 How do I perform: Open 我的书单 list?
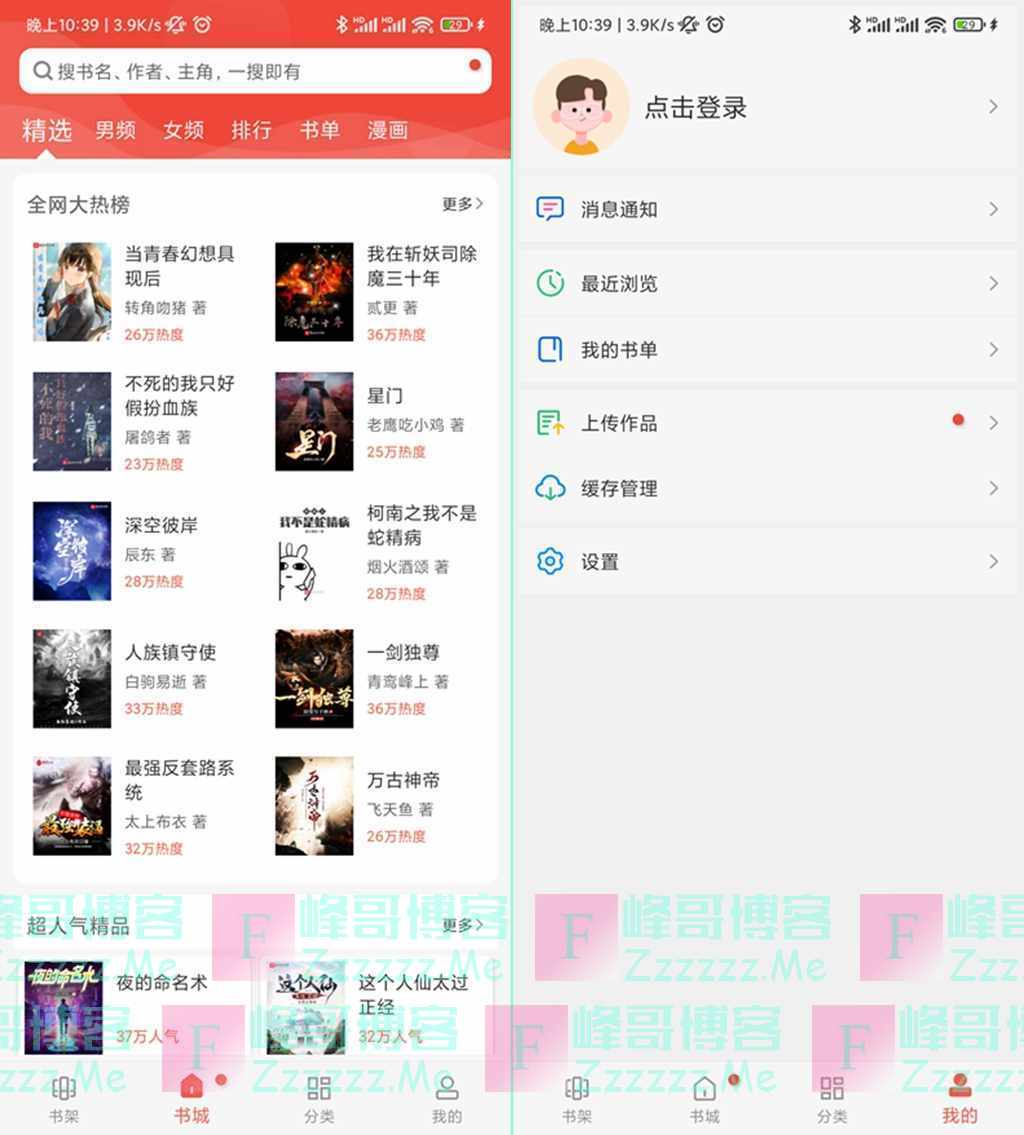(767, 350)
